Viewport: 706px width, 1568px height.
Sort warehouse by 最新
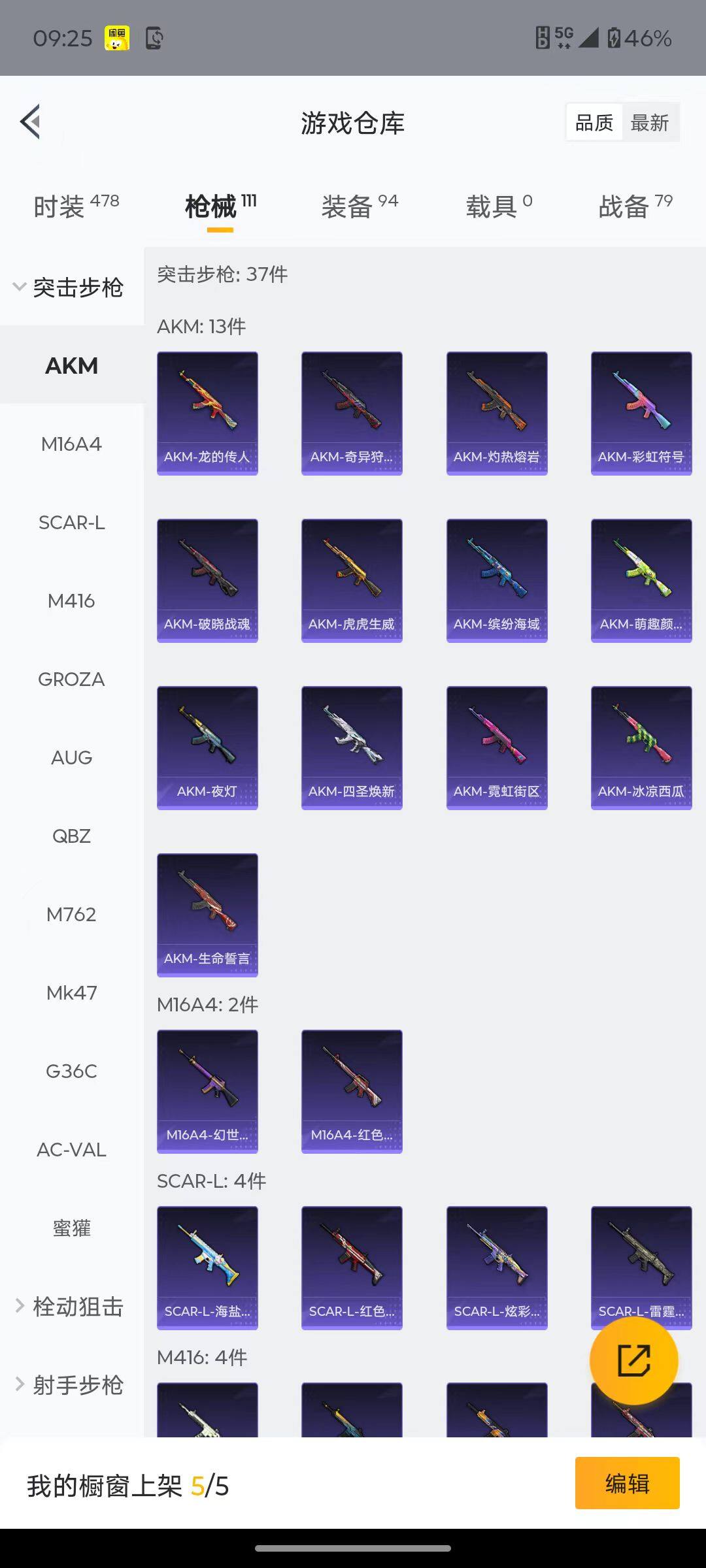(649, 123)
